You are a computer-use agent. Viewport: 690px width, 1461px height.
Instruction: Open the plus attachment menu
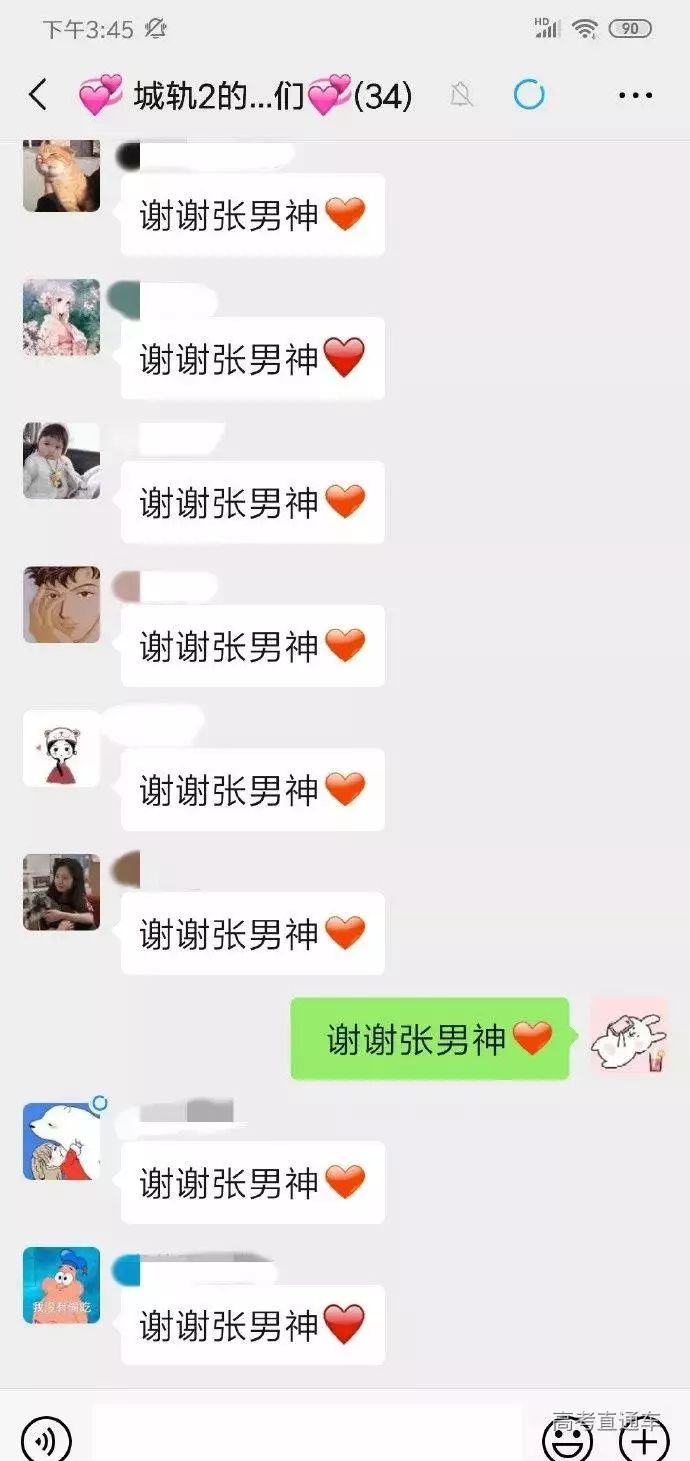[x=644, y=1439]
